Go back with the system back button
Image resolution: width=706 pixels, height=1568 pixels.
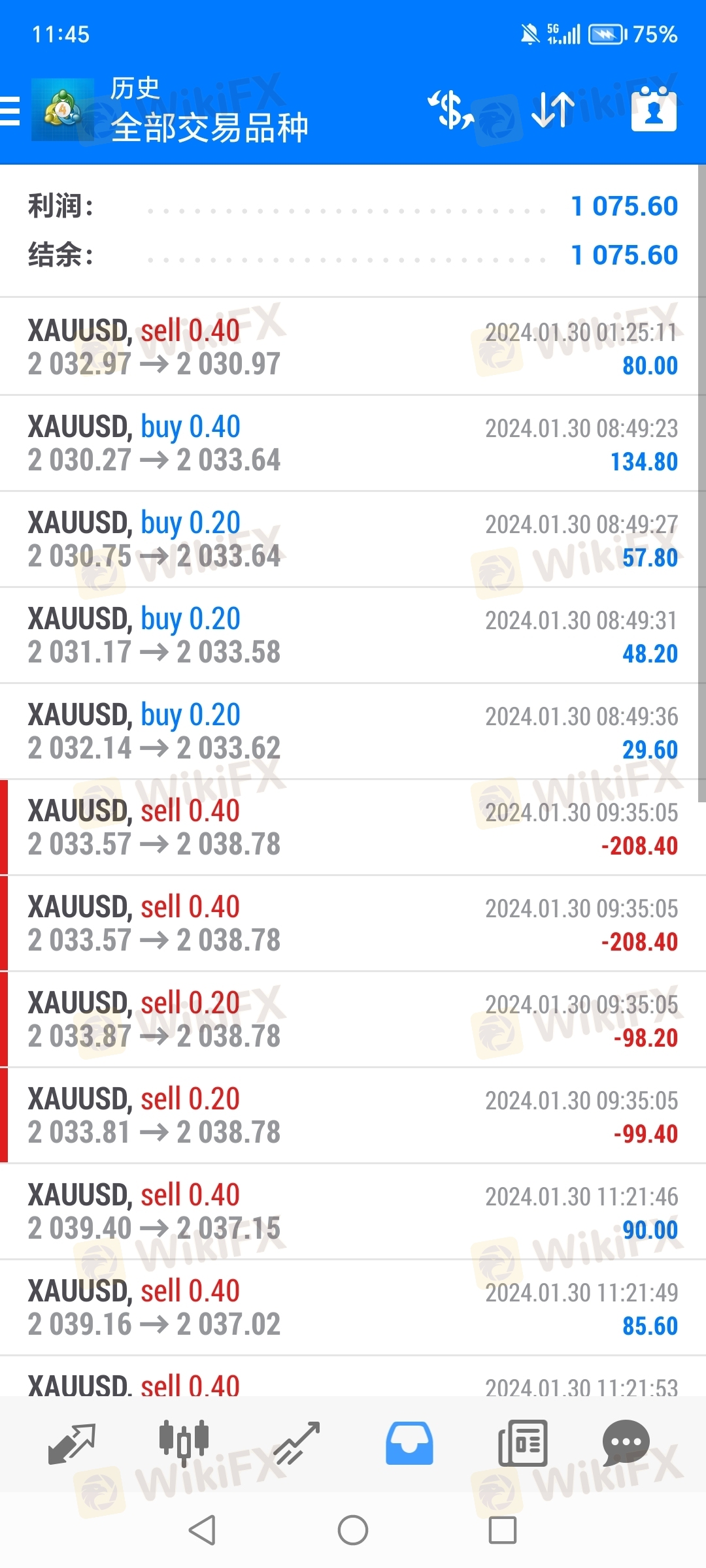pyautogui.click(x=203, y=1530)
